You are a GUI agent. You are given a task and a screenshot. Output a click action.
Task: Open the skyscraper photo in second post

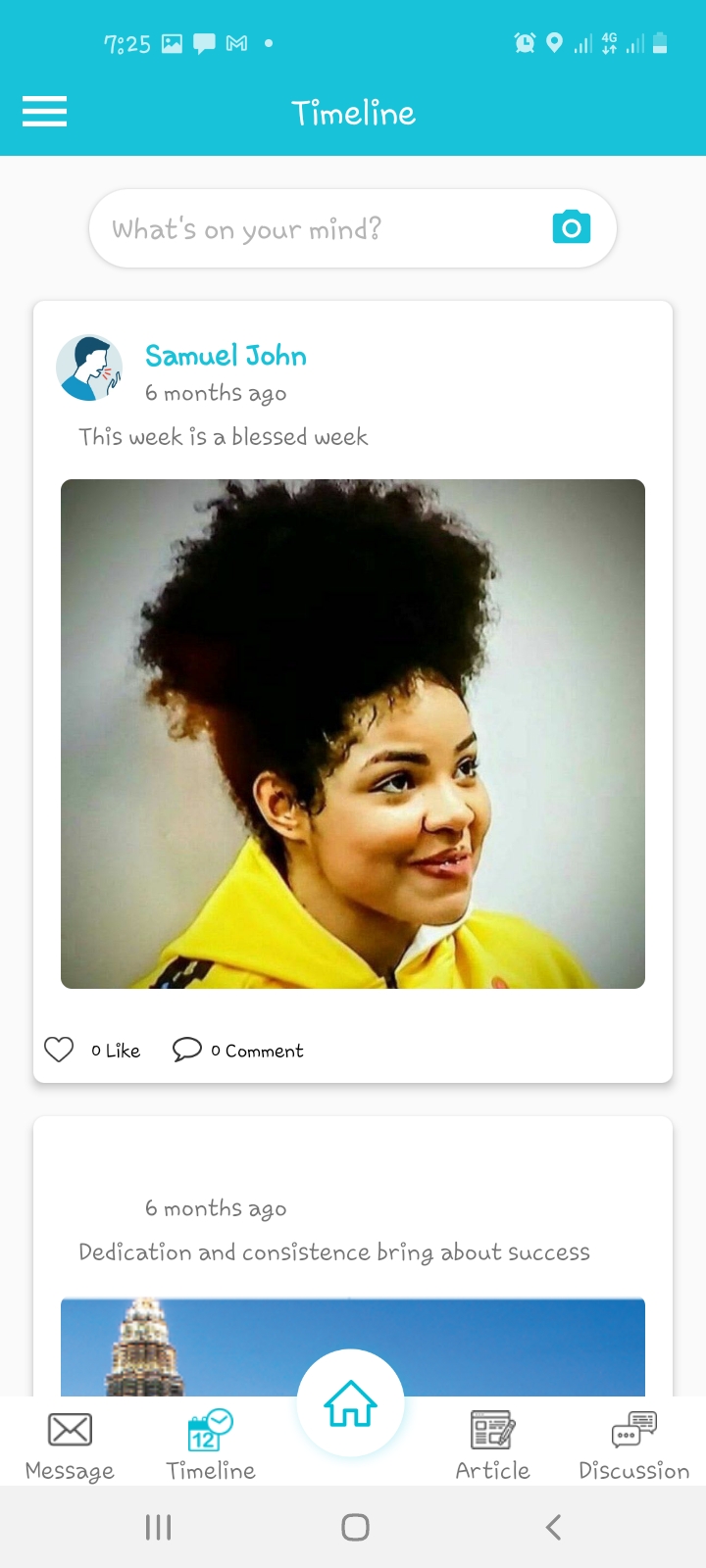(353, 1347)
